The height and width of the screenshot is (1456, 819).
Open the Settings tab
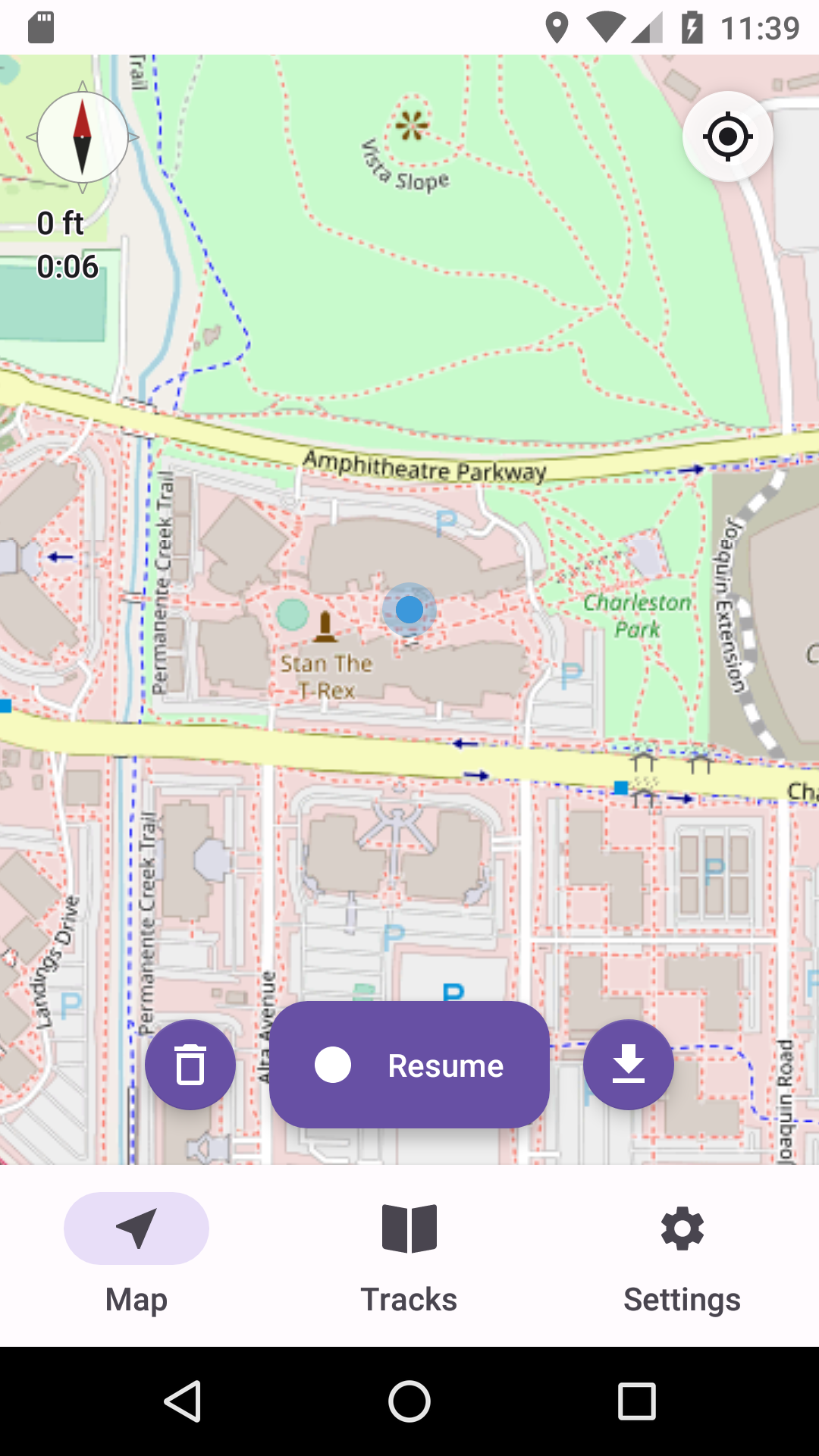(x=682, y=1256)
